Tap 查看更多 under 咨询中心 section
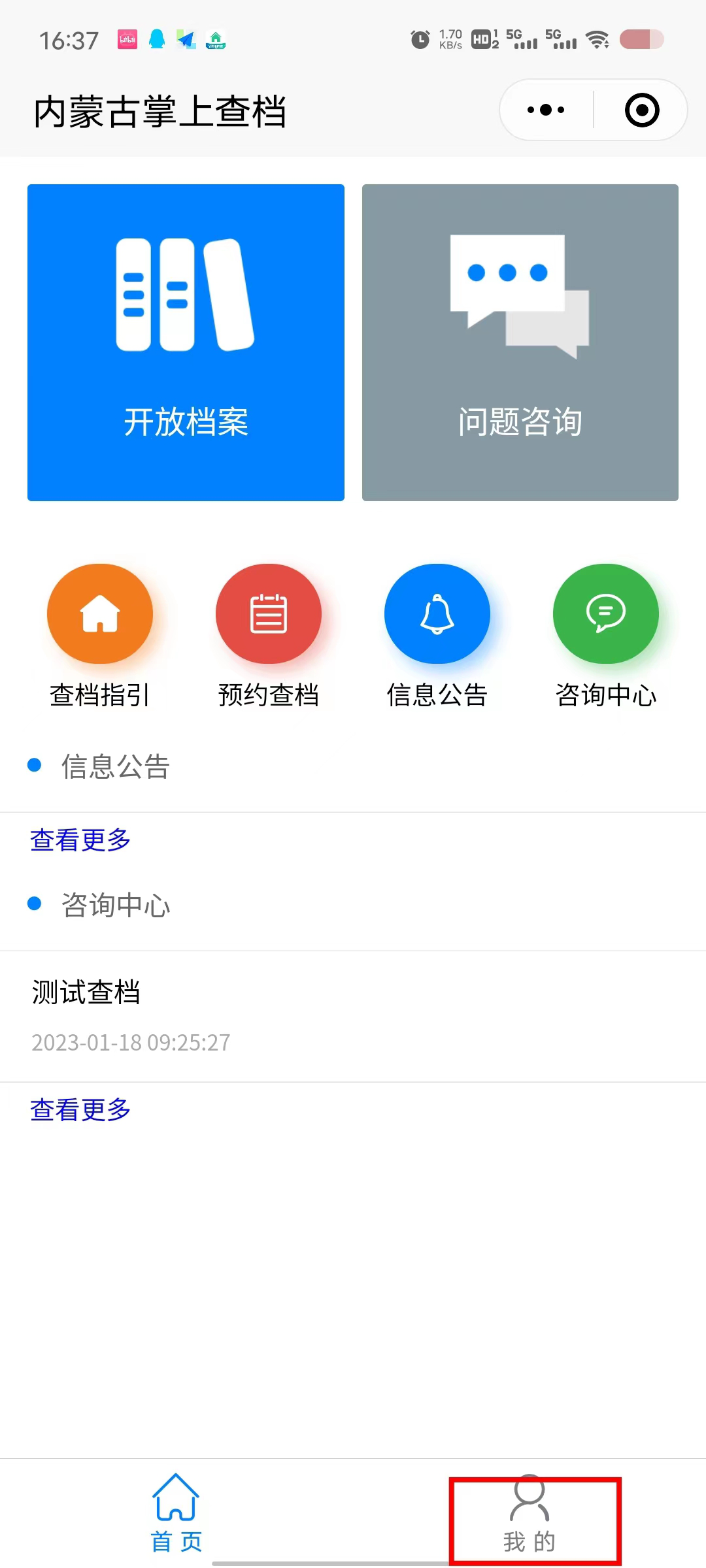 [x=80, y=1109]
